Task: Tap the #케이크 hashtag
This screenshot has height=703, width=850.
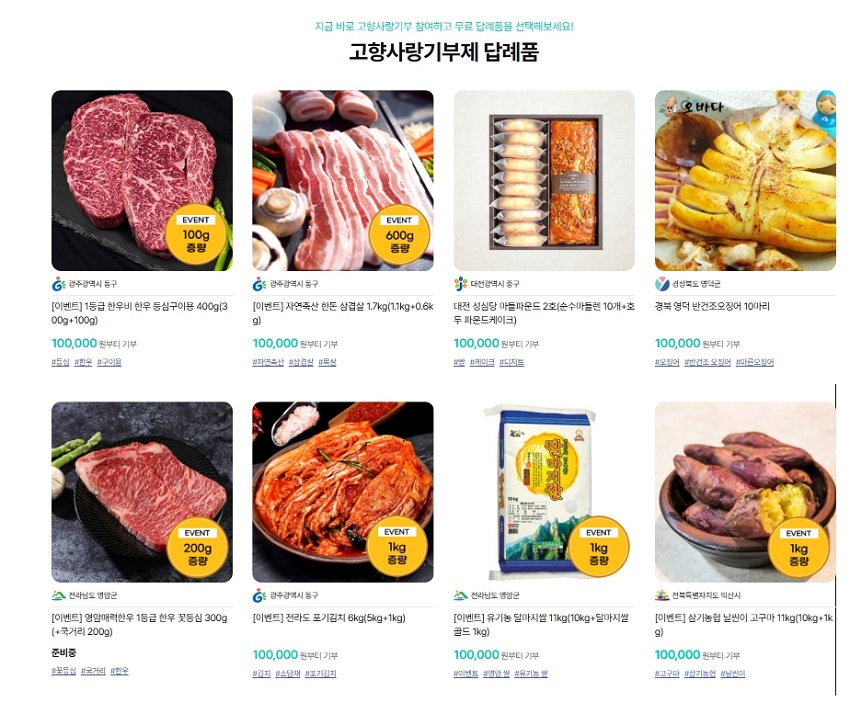Action: [x=483, y=363]
